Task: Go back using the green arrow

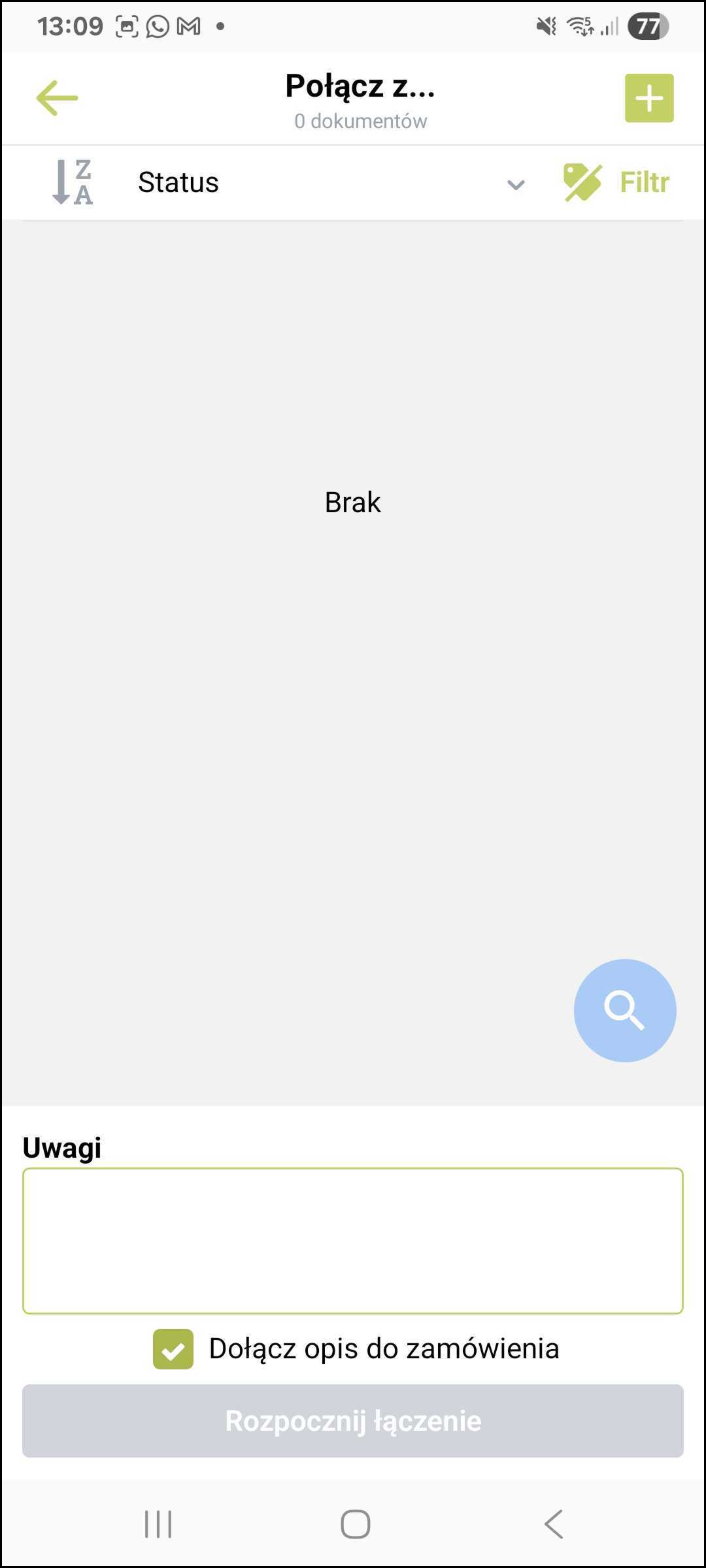Action: coord(56,97)
